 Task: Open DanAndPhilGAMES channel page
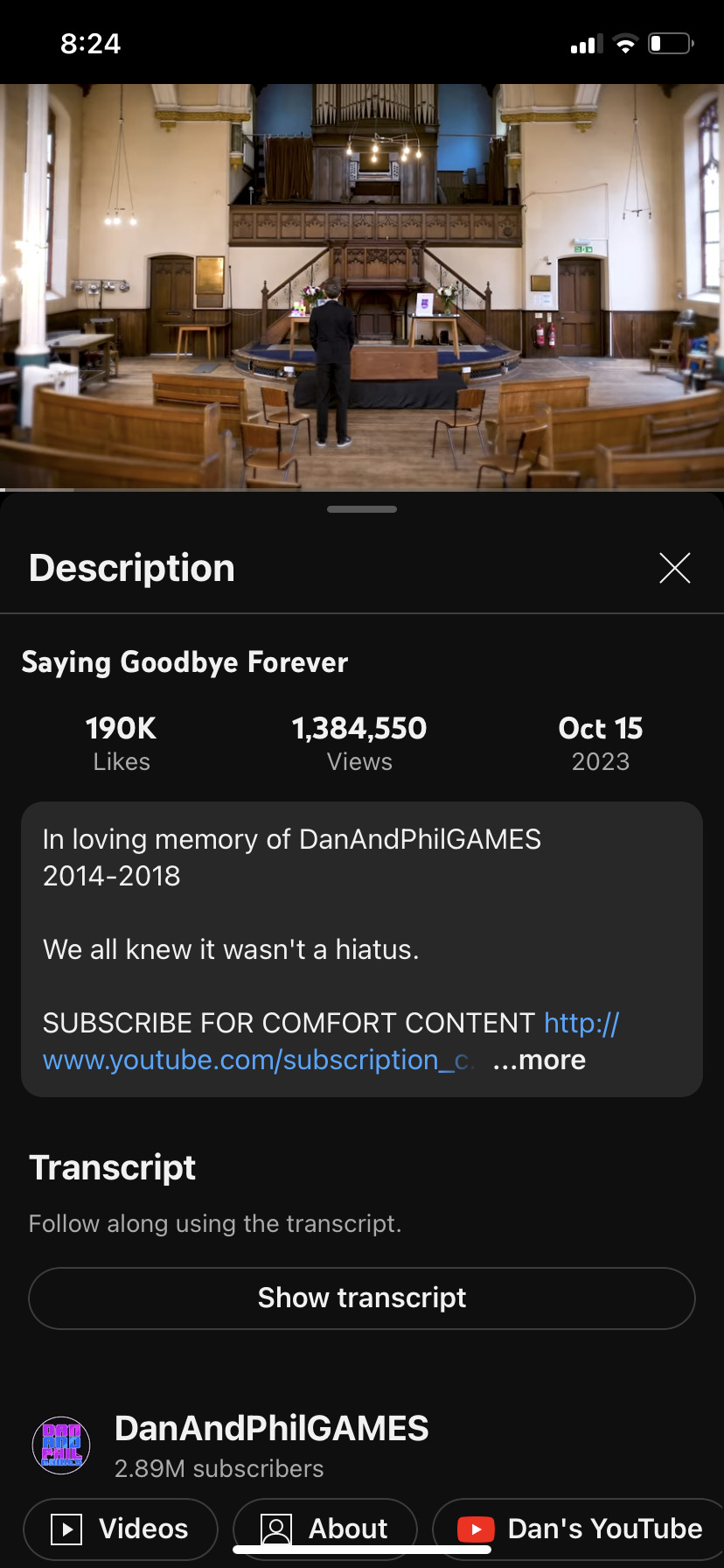click(271, 1429)
